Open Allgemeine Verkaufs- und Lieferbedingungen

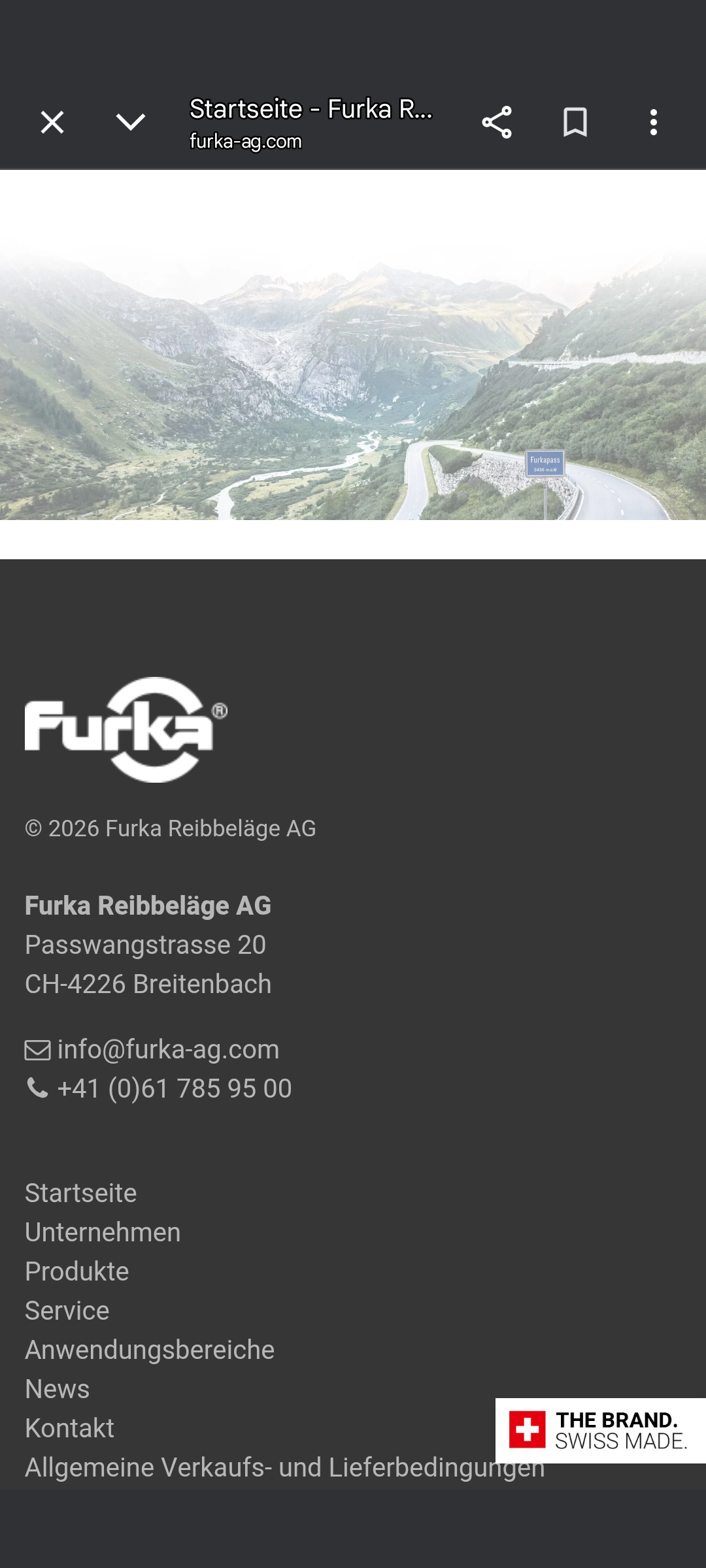point(261,1468)
